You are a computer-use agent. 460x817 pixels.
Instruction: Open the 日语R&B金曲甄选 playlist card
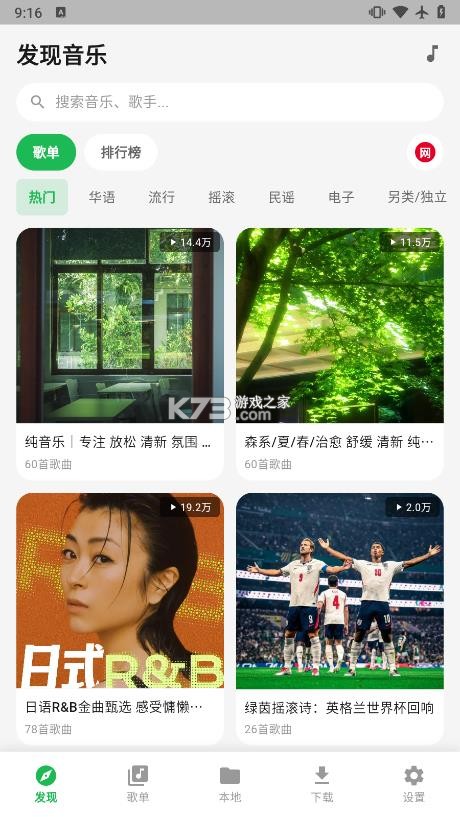[120, 619]
